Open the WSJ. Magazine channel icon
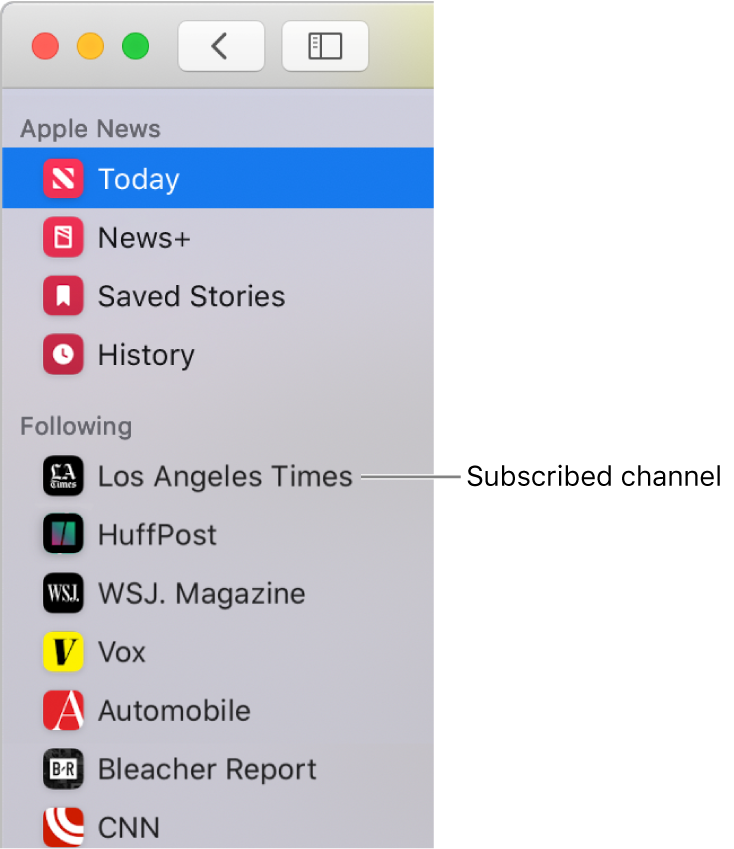Viewport: 734px width, 849px height. (62, 594)
